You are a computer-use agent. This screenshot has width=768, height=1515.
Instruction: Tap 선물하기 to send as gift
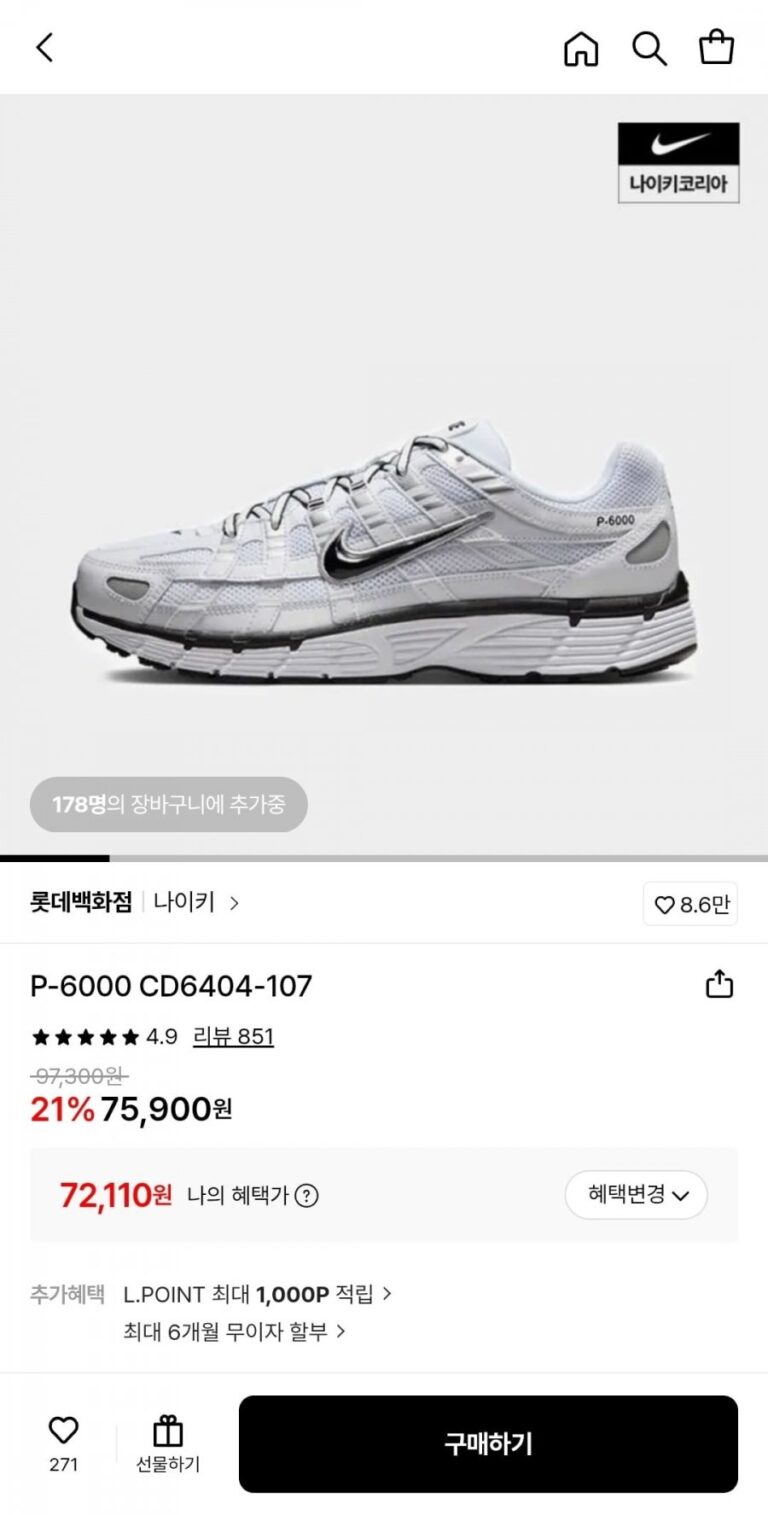[x=168, y=1444]
